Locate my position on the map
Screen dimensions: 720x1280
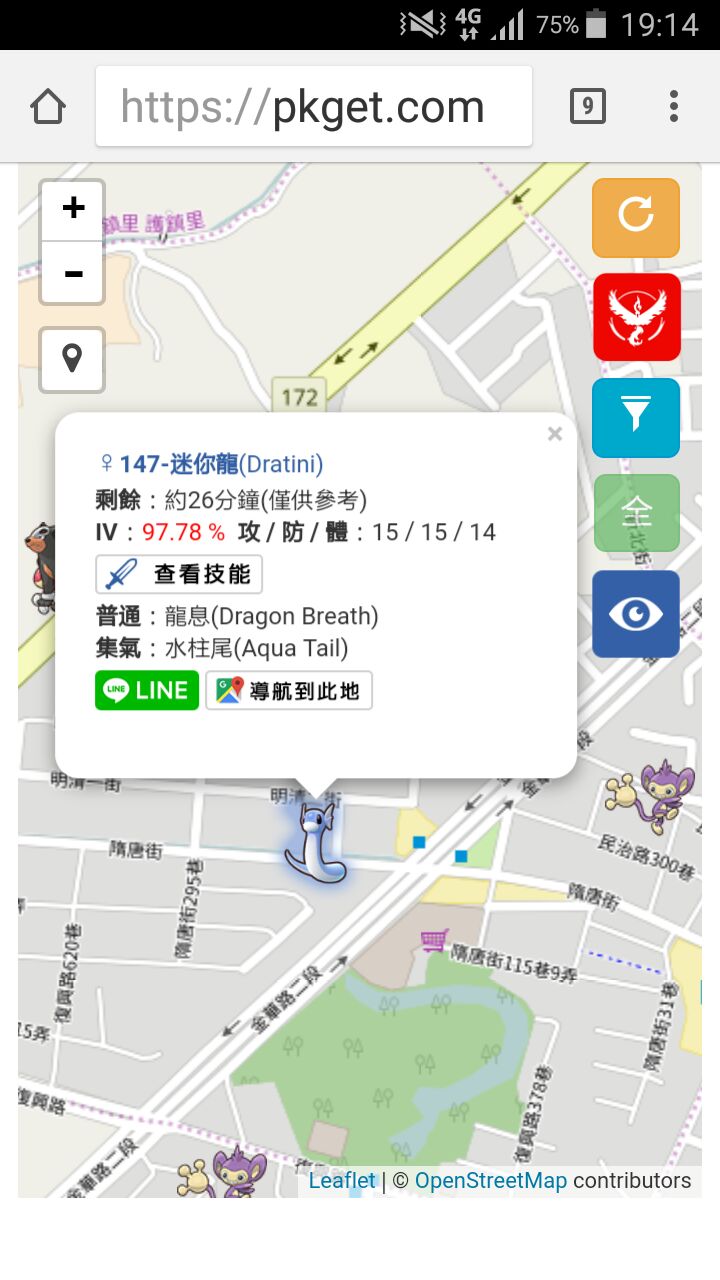click(x=72, y=359)
